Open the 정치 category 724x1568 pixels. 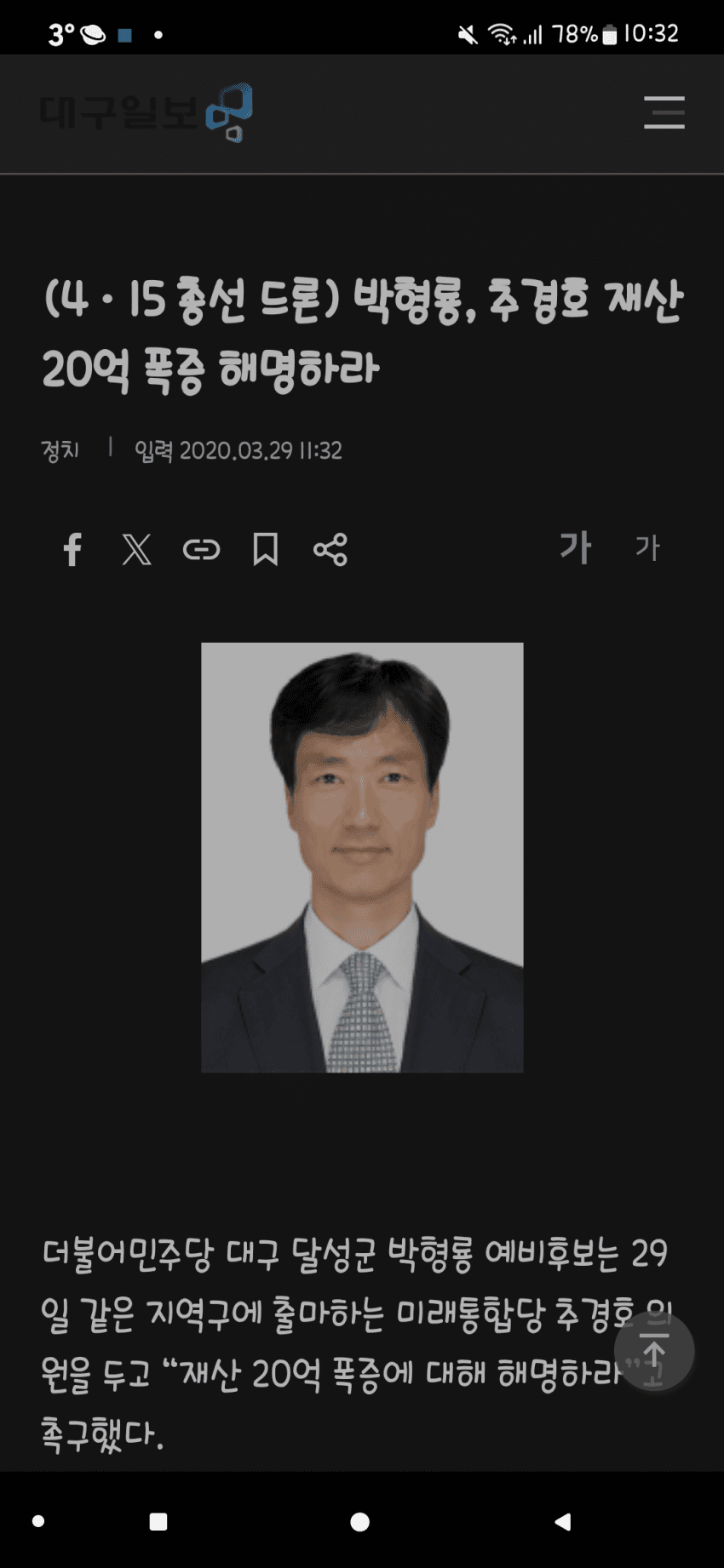coord(60,449)
